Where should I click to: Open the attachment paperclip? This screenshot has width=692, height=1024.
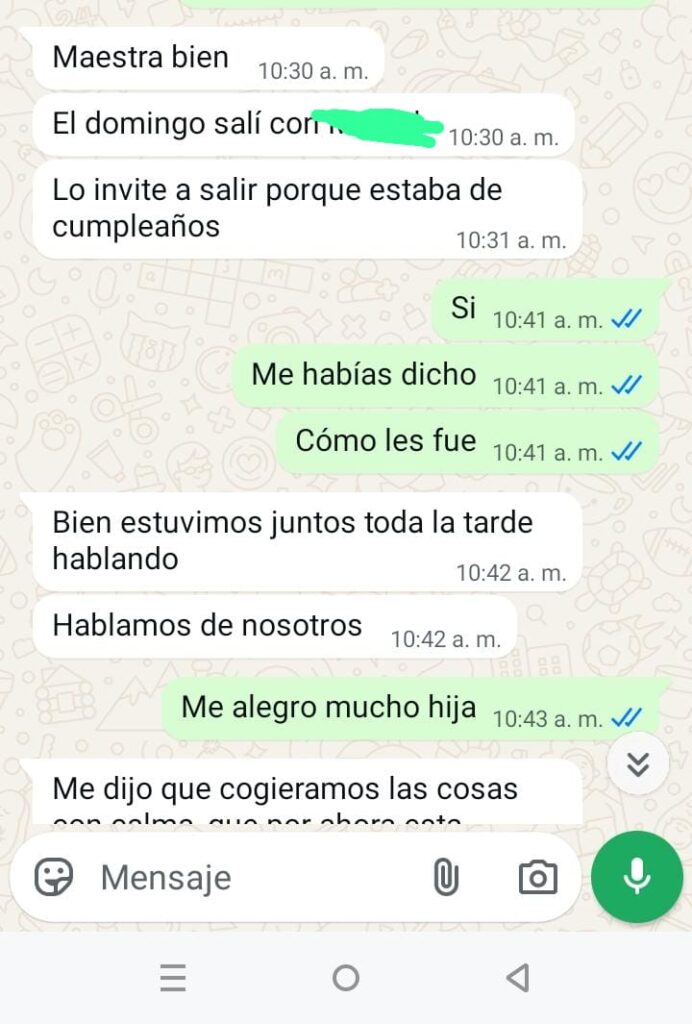(445, 878)
